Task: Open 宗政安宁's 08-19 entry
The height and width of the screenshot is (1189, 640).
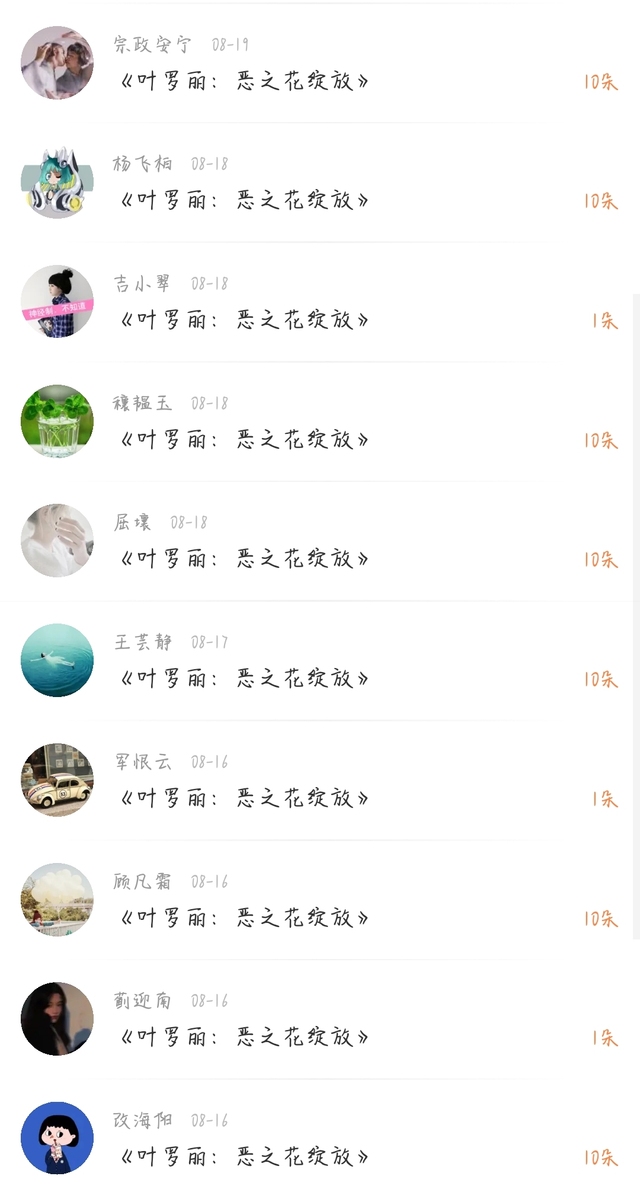Action: coord(320,64)
